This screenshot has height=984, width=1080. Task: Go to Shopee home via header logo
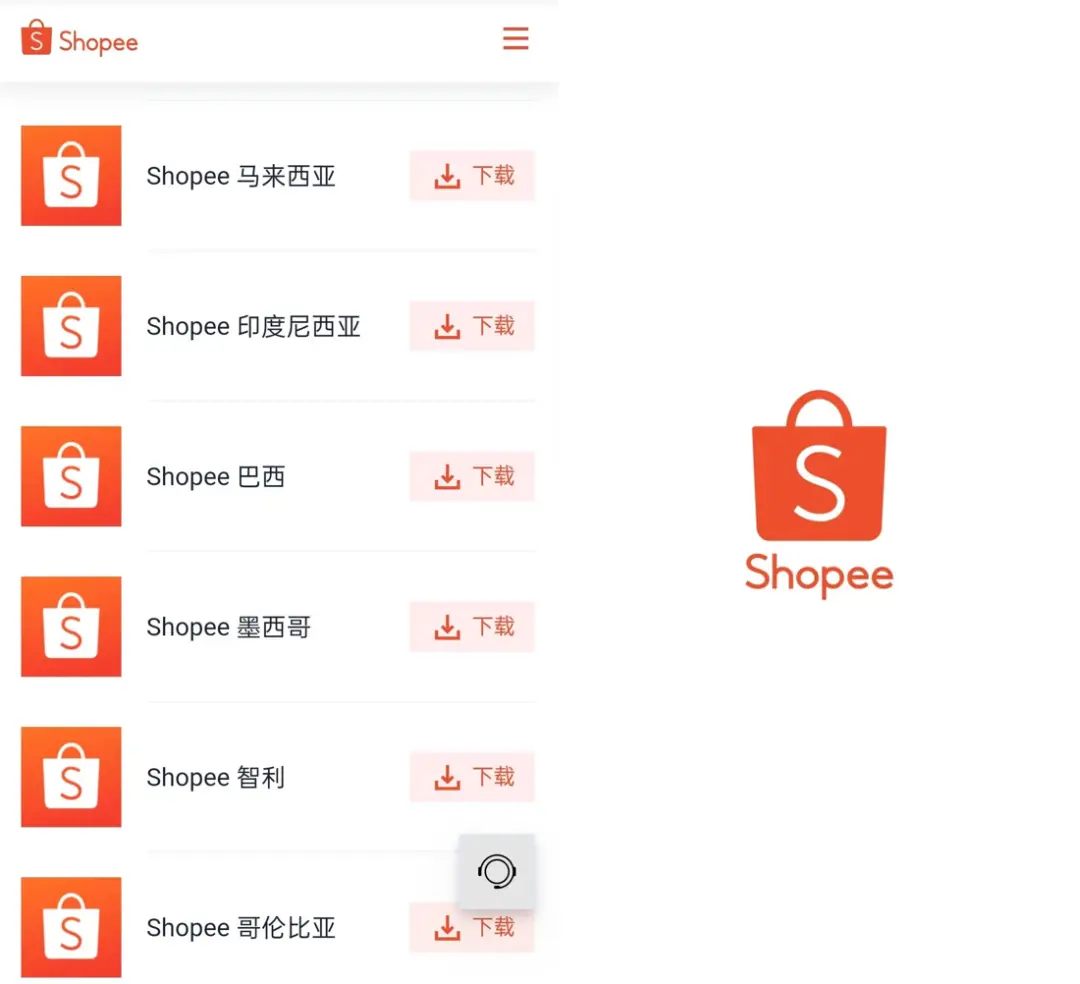click(x=79, y=40)
